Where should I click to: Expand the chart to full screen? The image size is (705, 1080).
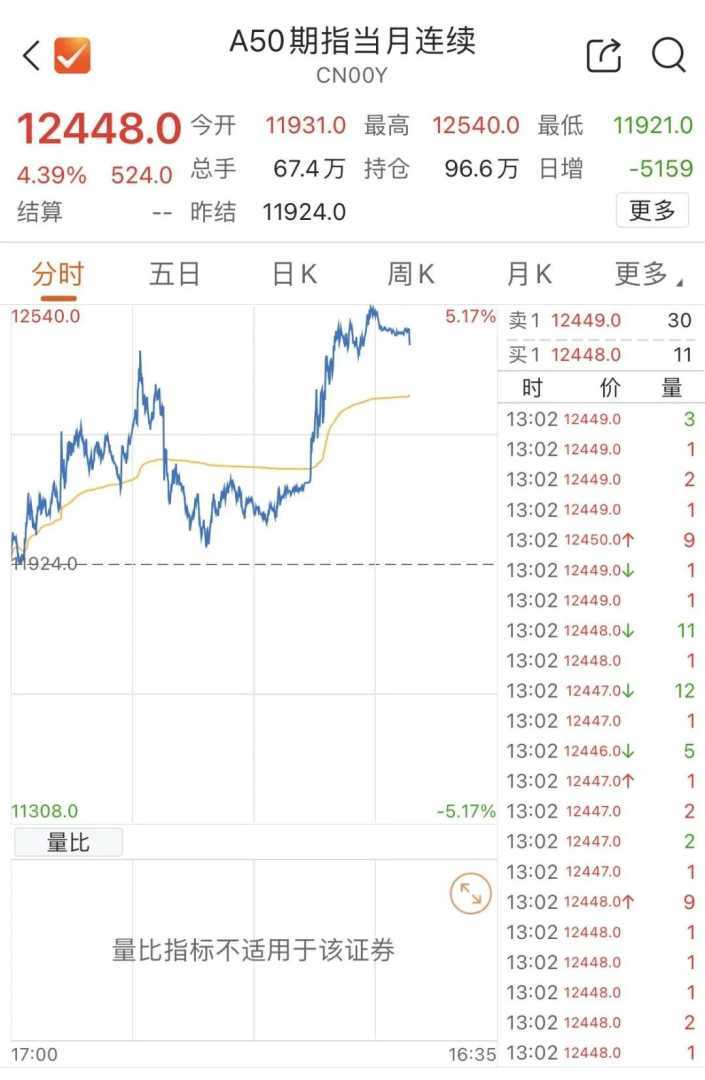coord(470,894)
